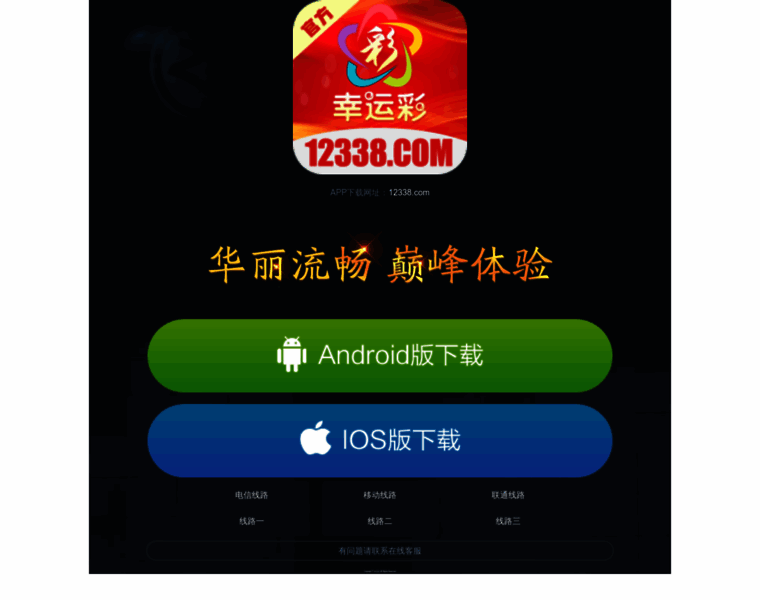Select 线路三 under 联通线路
The image size is (760, 600).
coord(507,521)
